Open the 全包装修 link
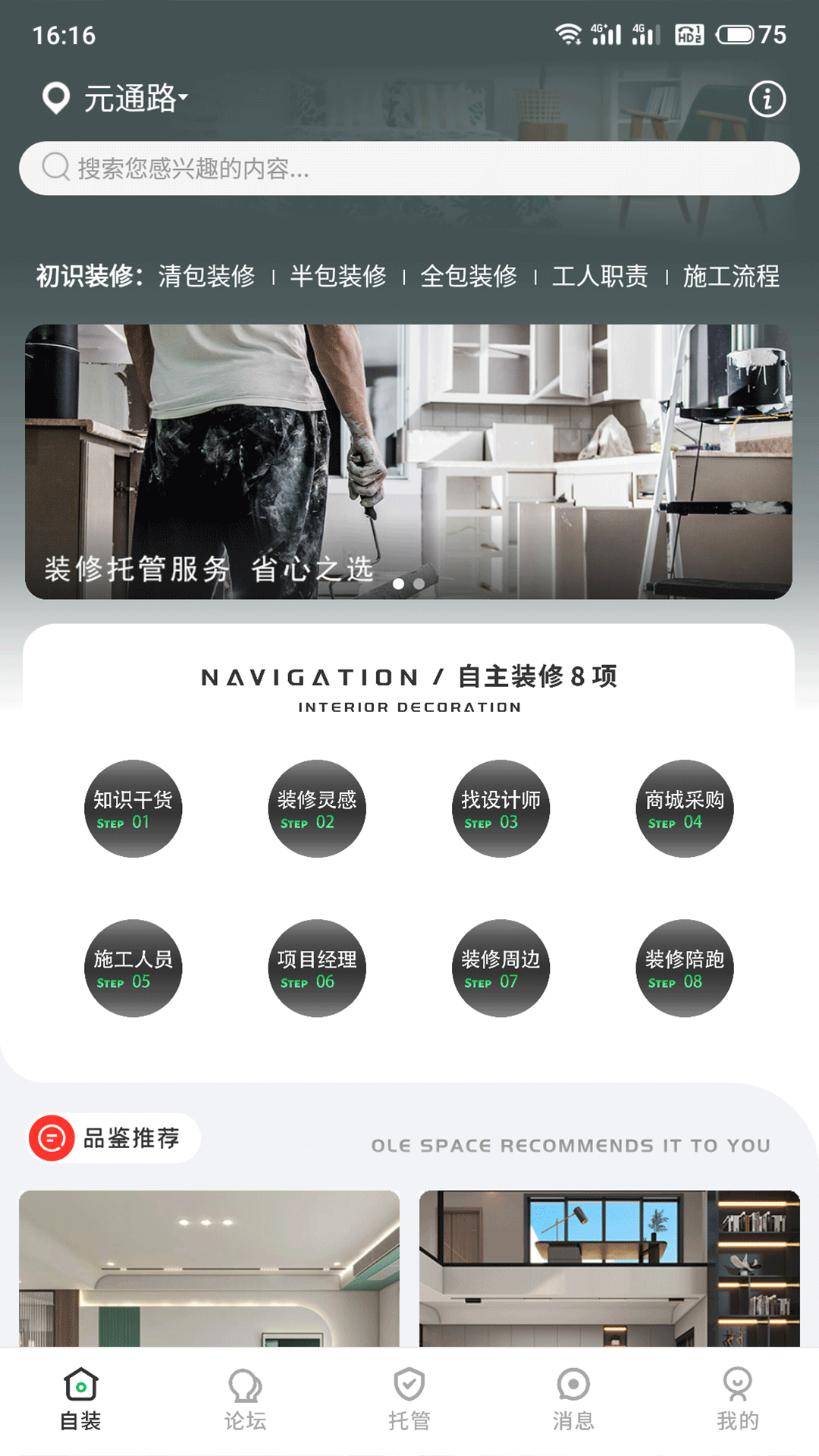 (x=469, y=276)
